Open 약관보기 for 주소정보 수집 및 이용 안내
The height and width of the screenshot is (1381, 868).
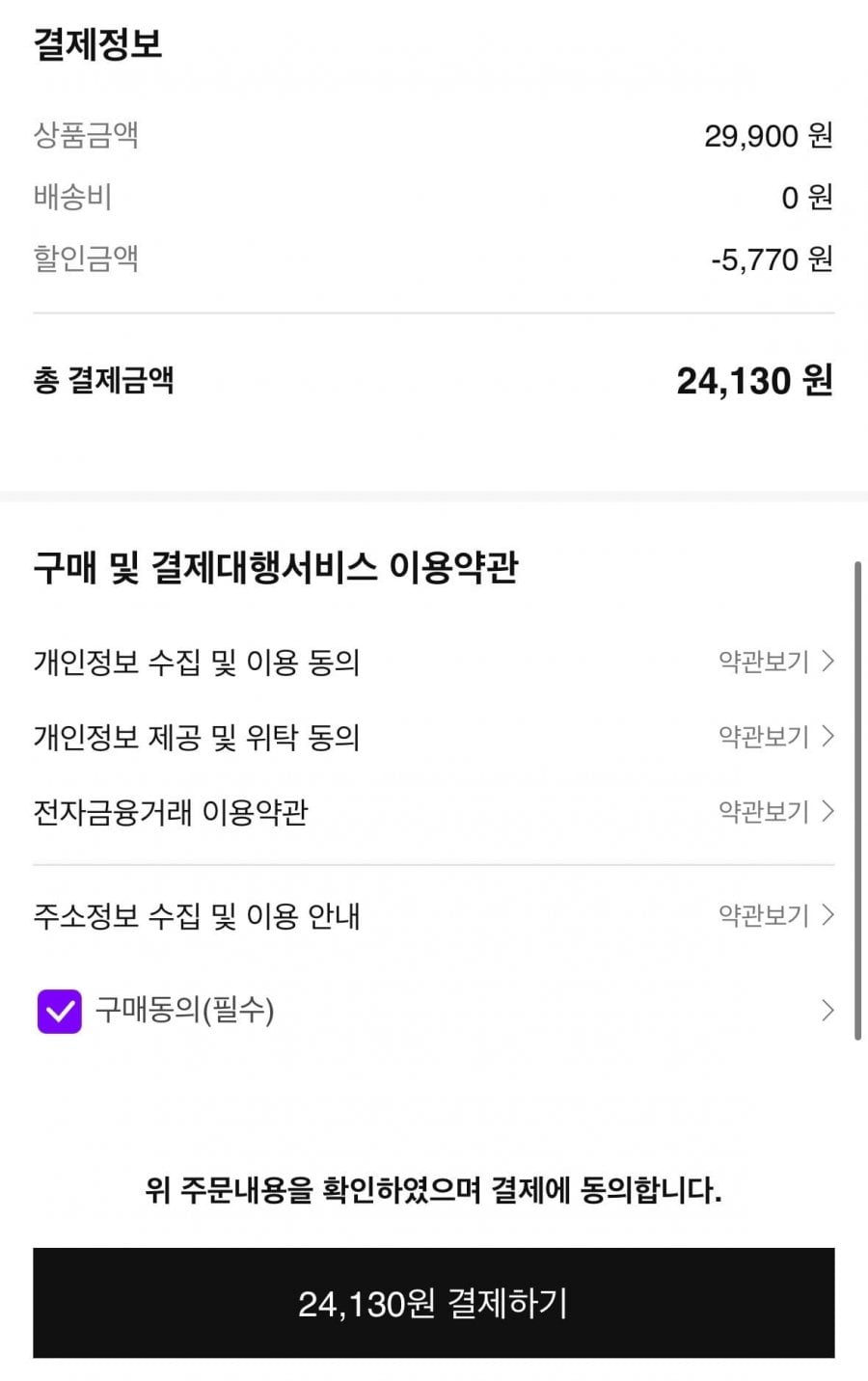[x=775, y=915]
